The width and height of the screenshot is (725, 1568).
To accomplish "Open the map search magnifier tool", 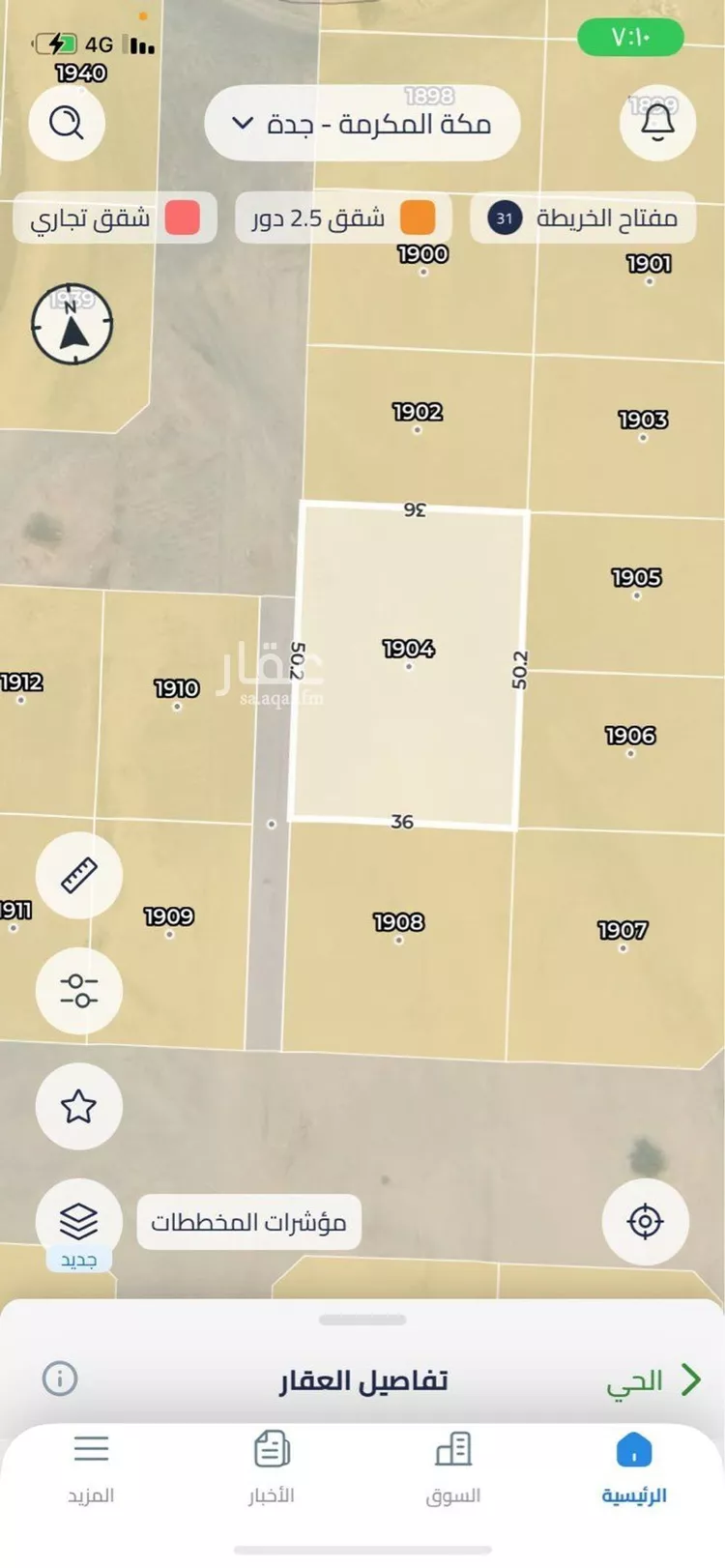I will click(67, 123).
